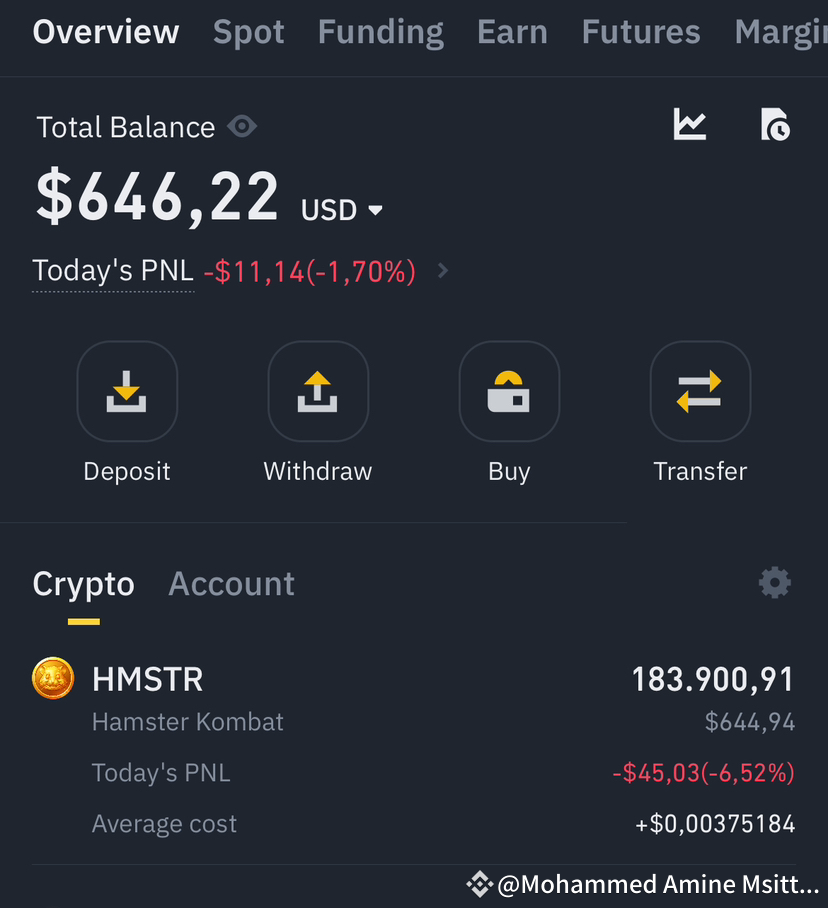Viewport: 828px width, 908px height.
Task: Switch to the Spot tab
Action: coord(248,32)
